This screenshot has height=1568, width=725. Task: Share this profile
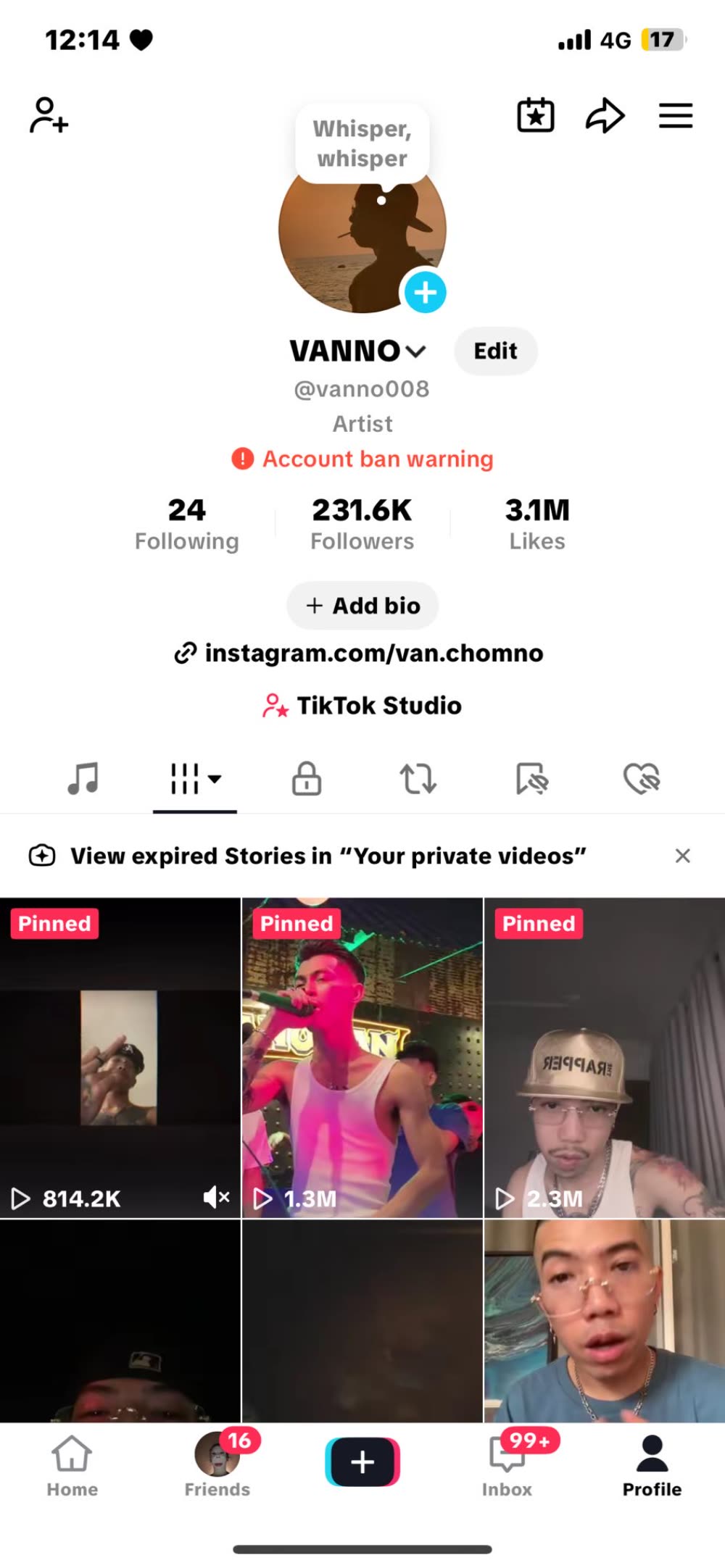click(x=605, y=116)
